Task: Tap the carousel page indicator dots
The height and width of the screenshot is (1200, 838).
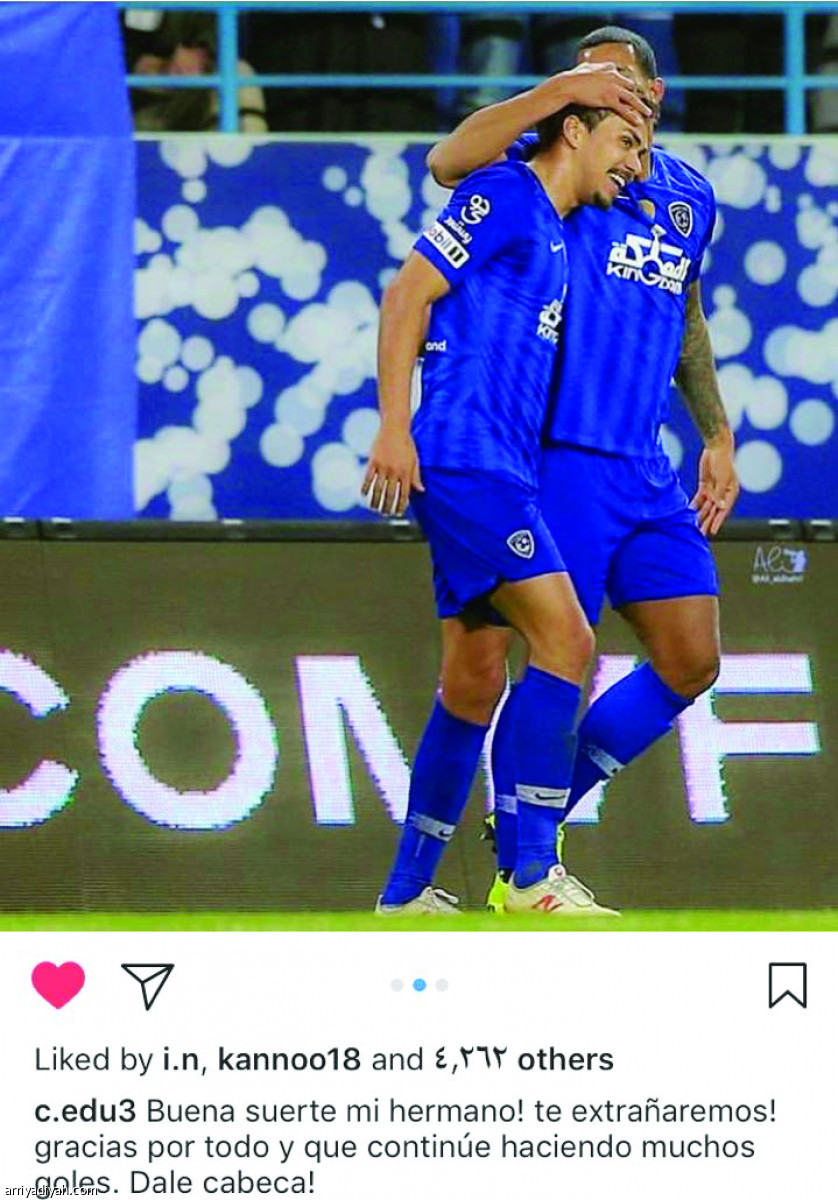Action: [419, 985]
